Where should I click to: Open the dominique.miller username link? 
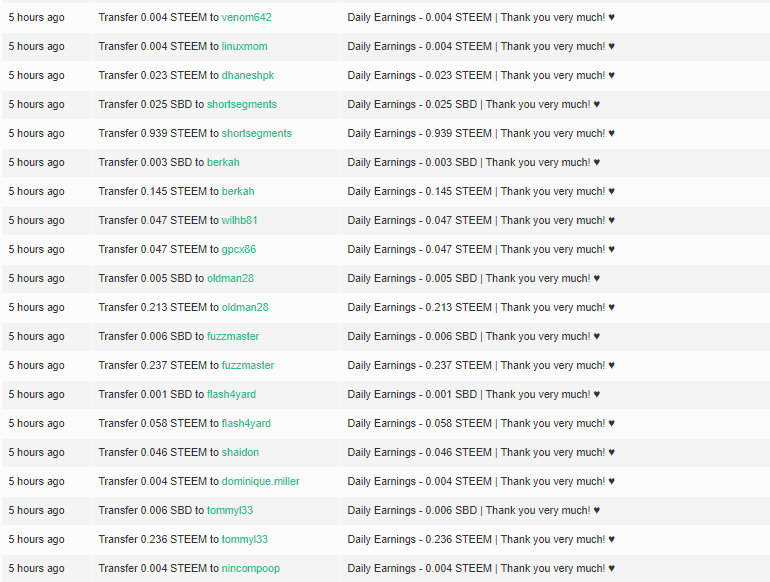[260, 481]
